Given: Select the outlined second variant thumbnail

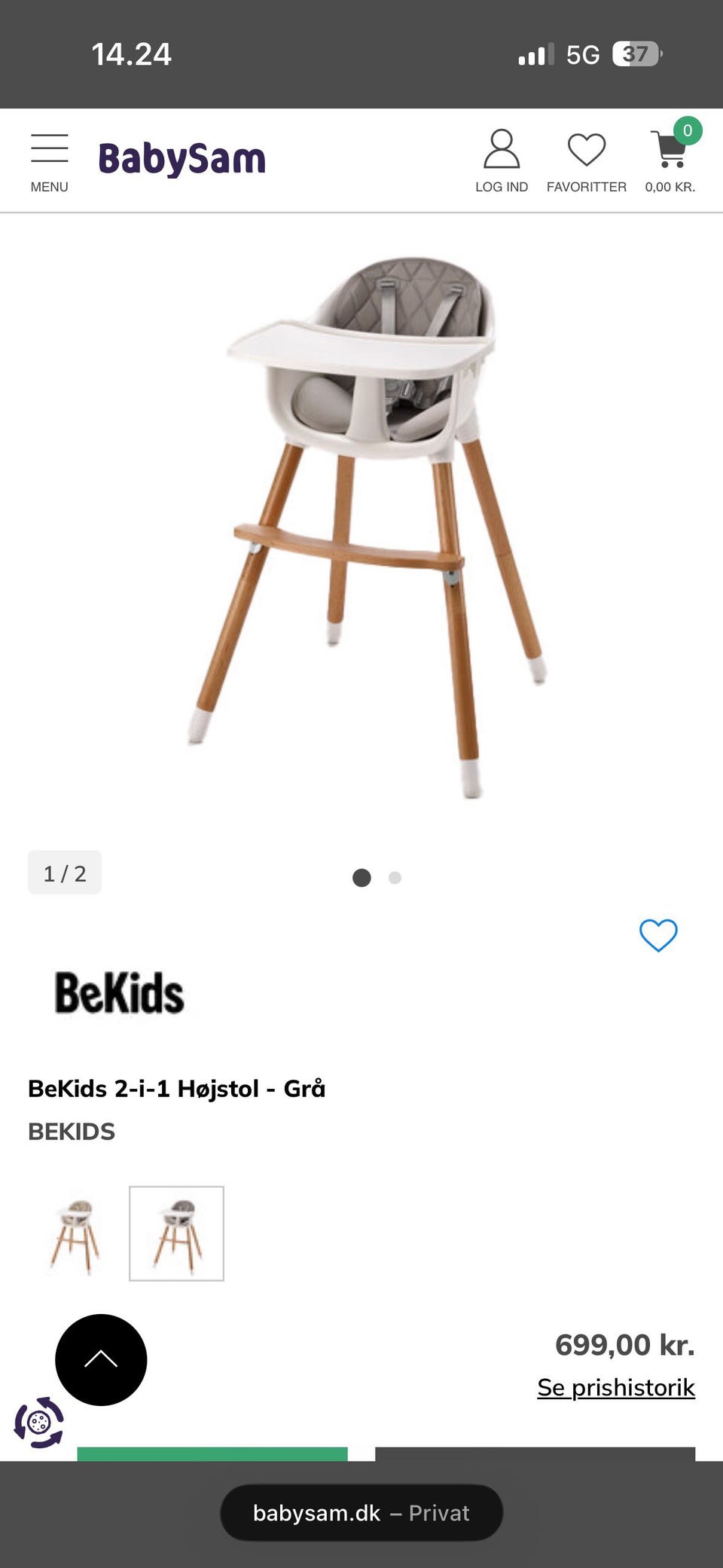Looking at the screenshot, I should 176,1233.
